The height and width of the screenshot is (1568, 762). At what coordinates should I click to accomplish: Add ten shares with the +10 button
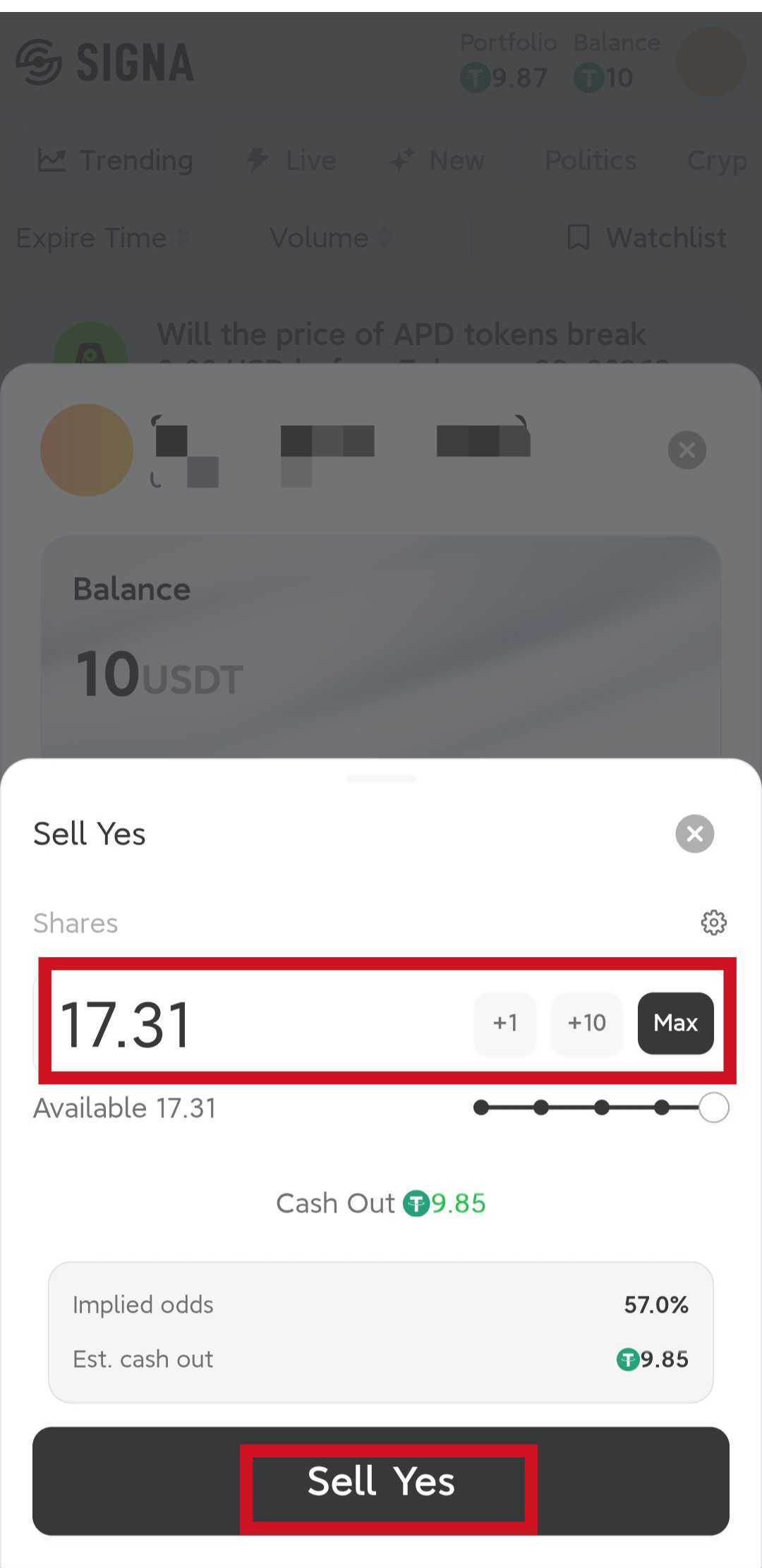[x=586, y=1023]
